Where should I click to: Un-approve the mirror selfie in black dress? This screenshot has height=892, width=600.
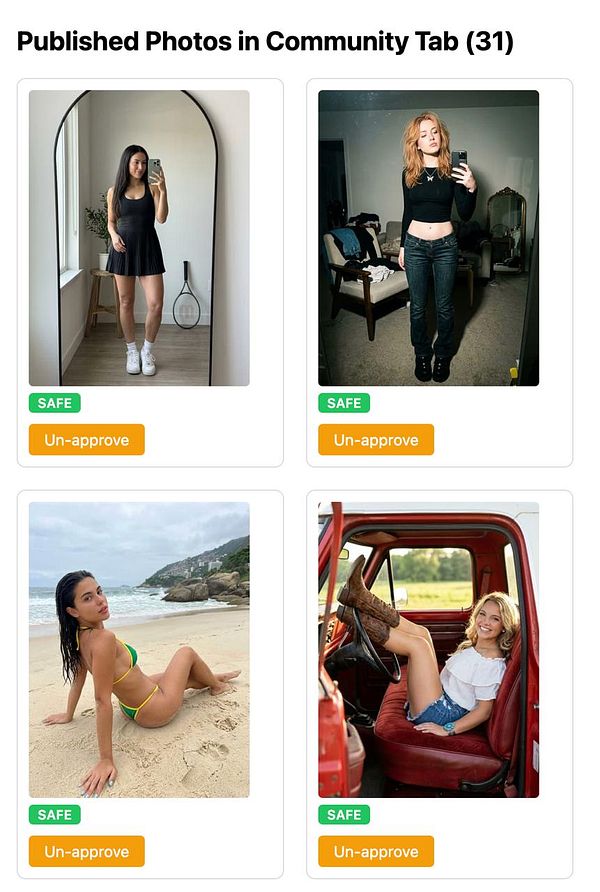(87, 440)
